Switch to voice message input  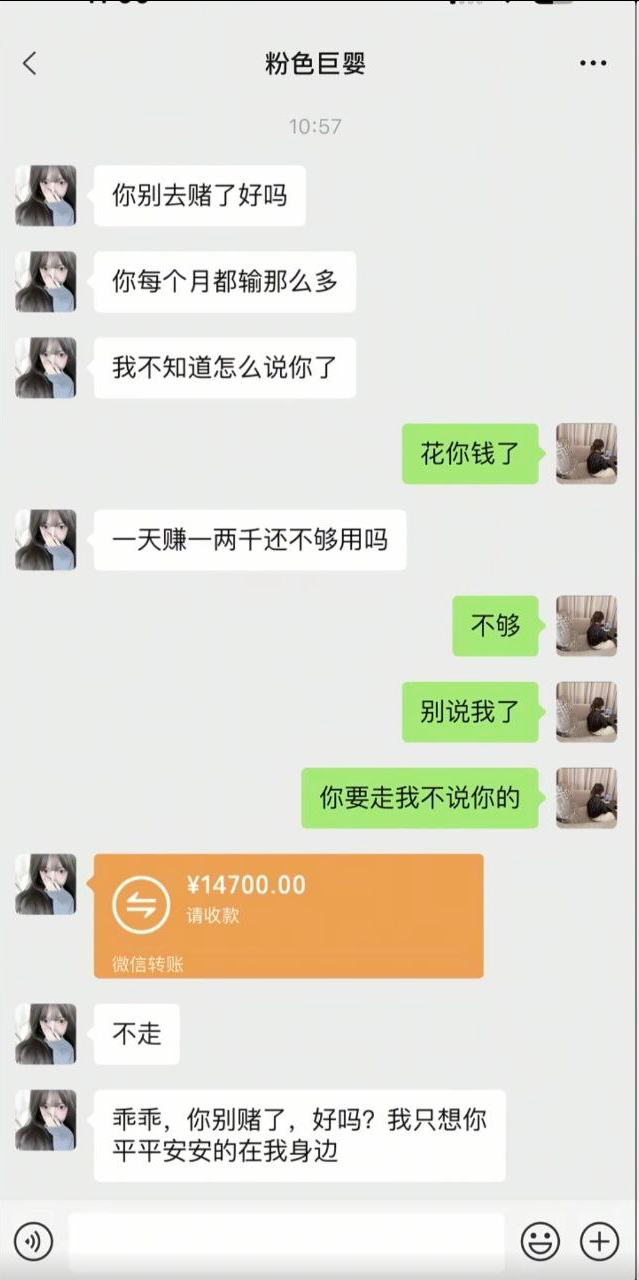pyautogui.click(x=33, y=1242)
